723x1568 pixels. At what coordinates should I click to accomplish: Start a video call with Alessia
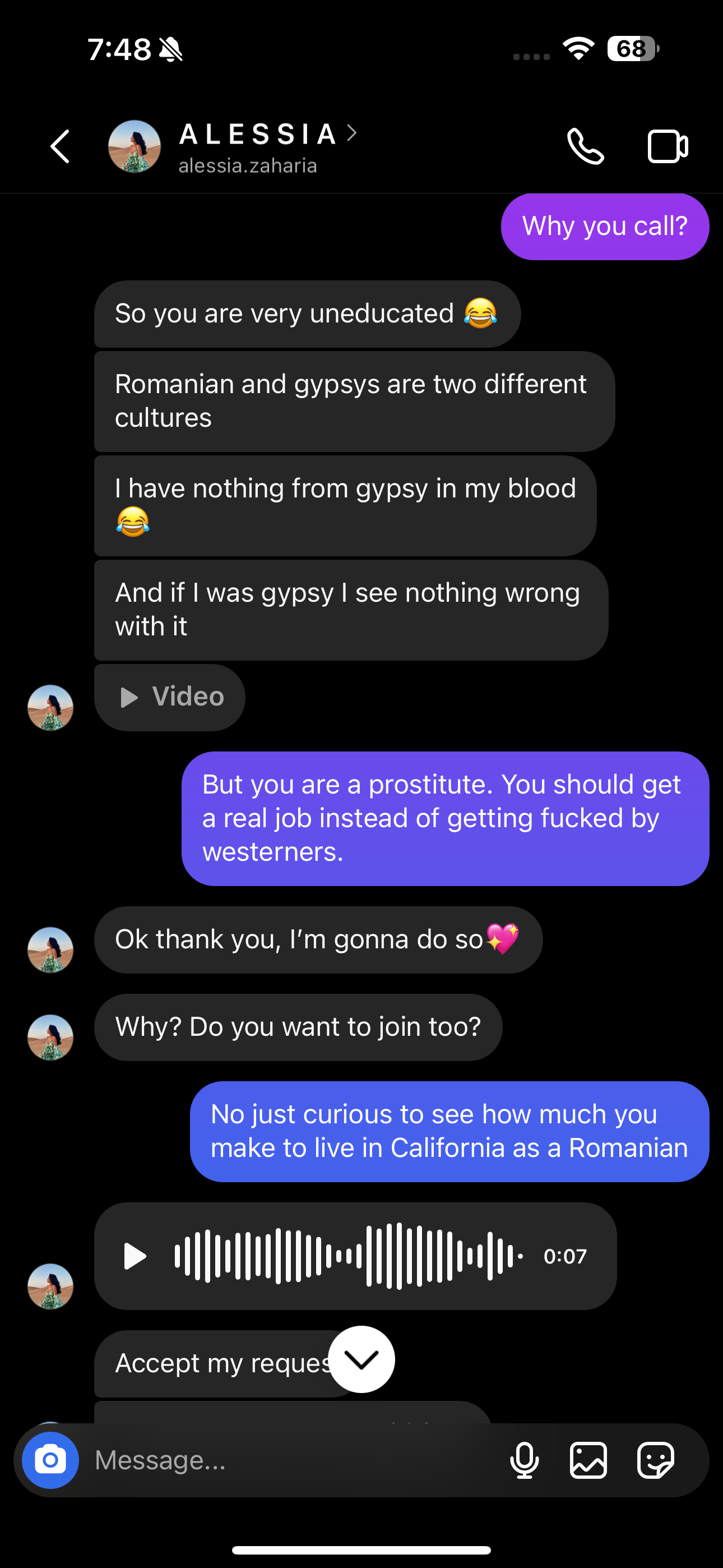(x=668, y=147)
